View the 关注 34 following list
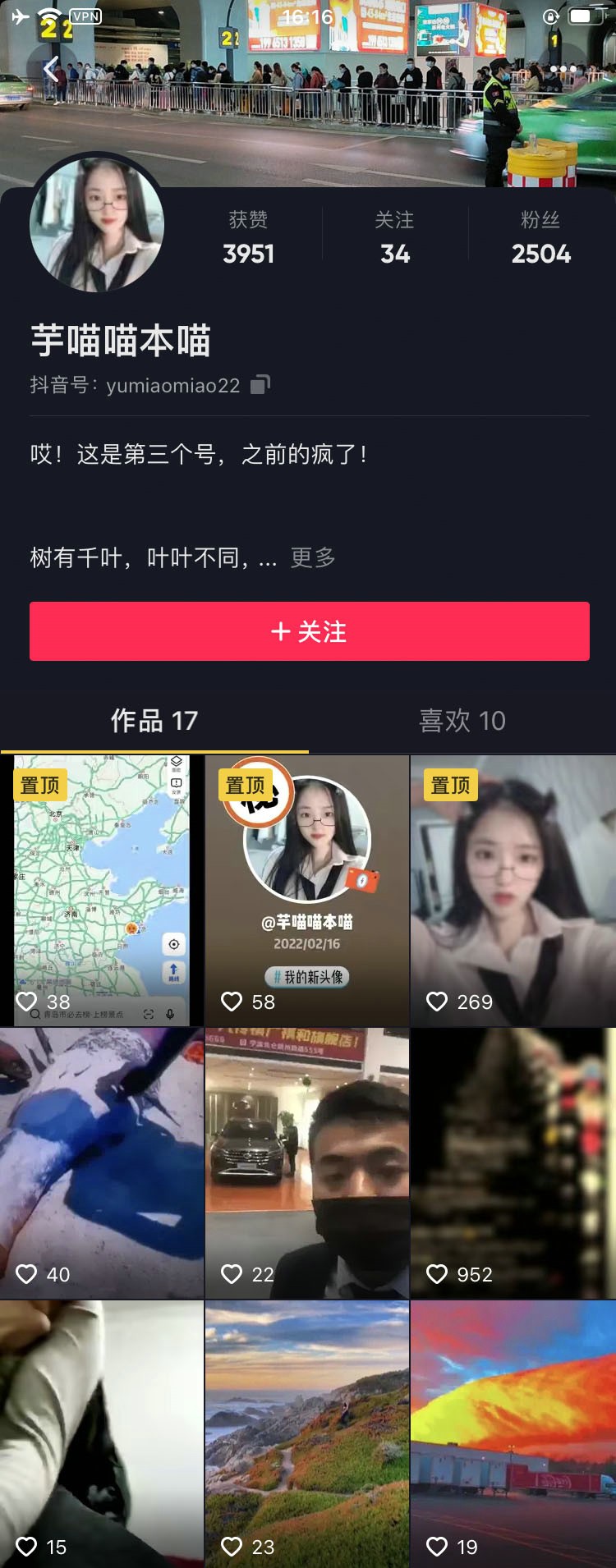This screenshot has height=1568, width=616. pos(394,237)
